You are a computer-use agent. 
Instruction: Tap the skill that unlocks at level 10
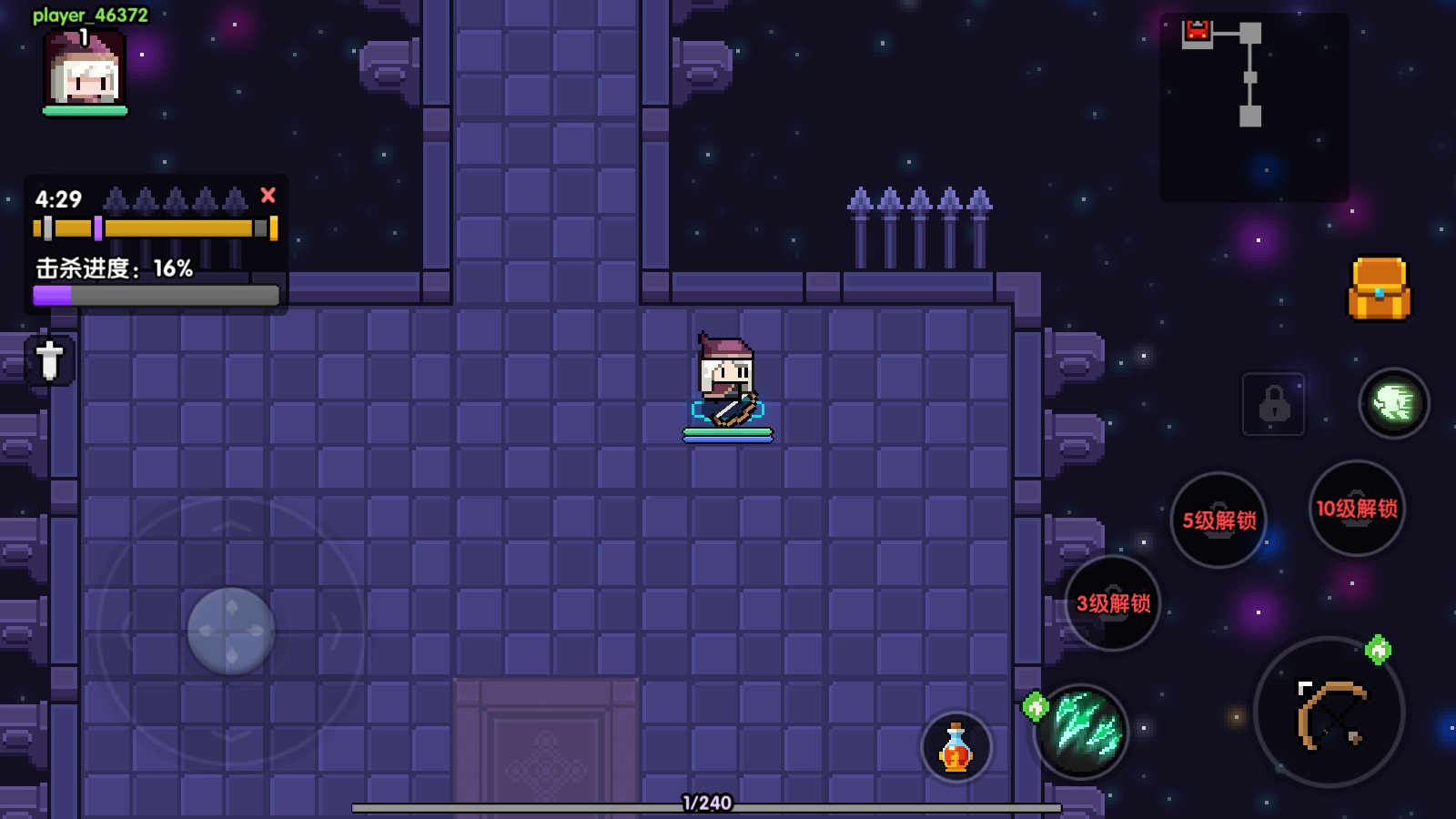coord(1356,509)
